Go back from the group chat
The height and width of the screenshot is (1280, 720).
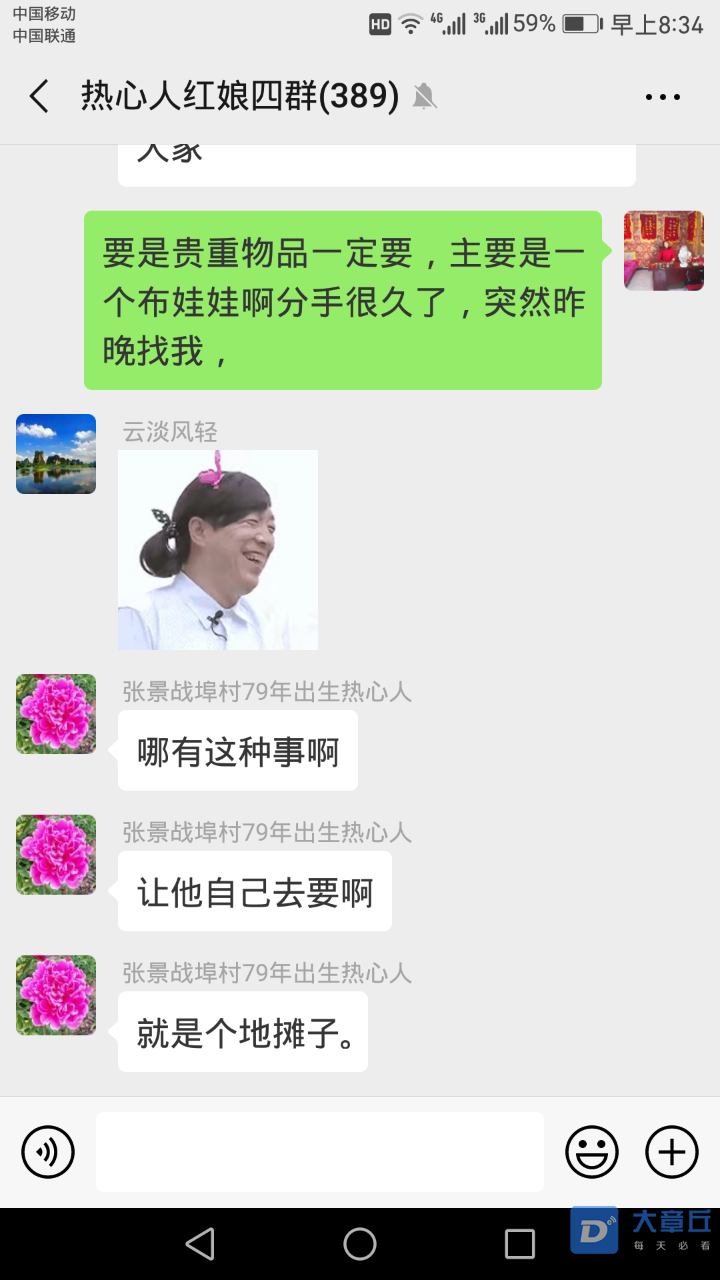point(39,97)
